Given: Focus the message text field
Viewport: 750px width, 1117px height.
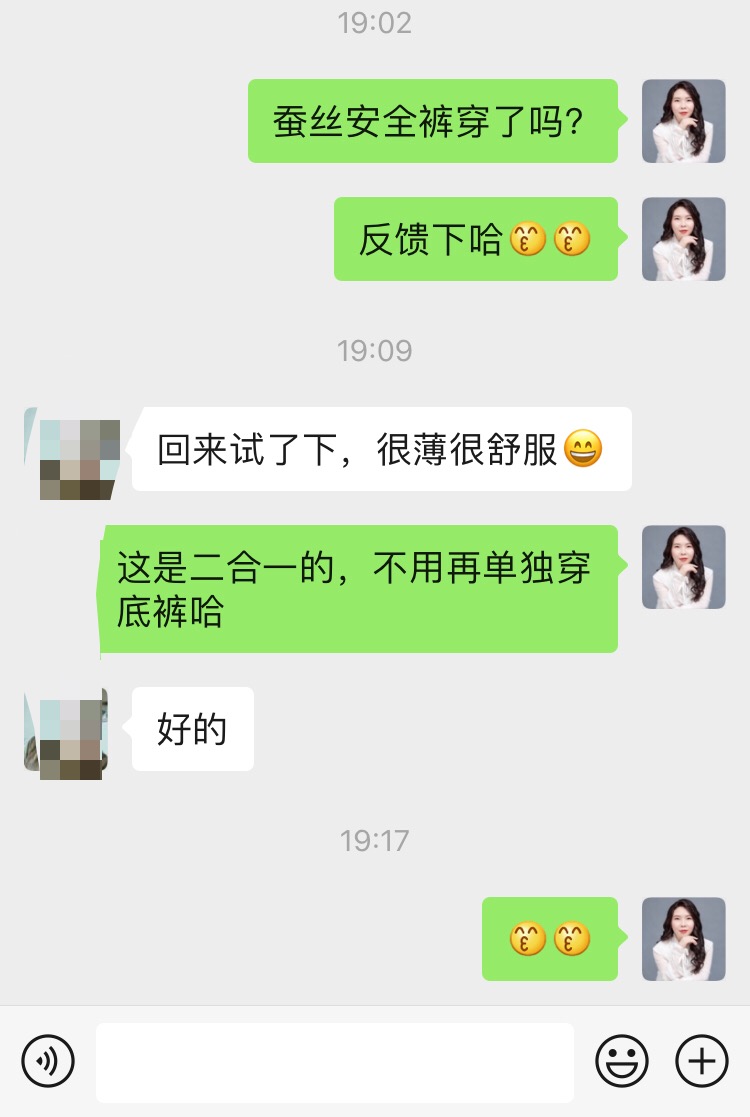Looking at the screenshot, I should point(335,1061).
